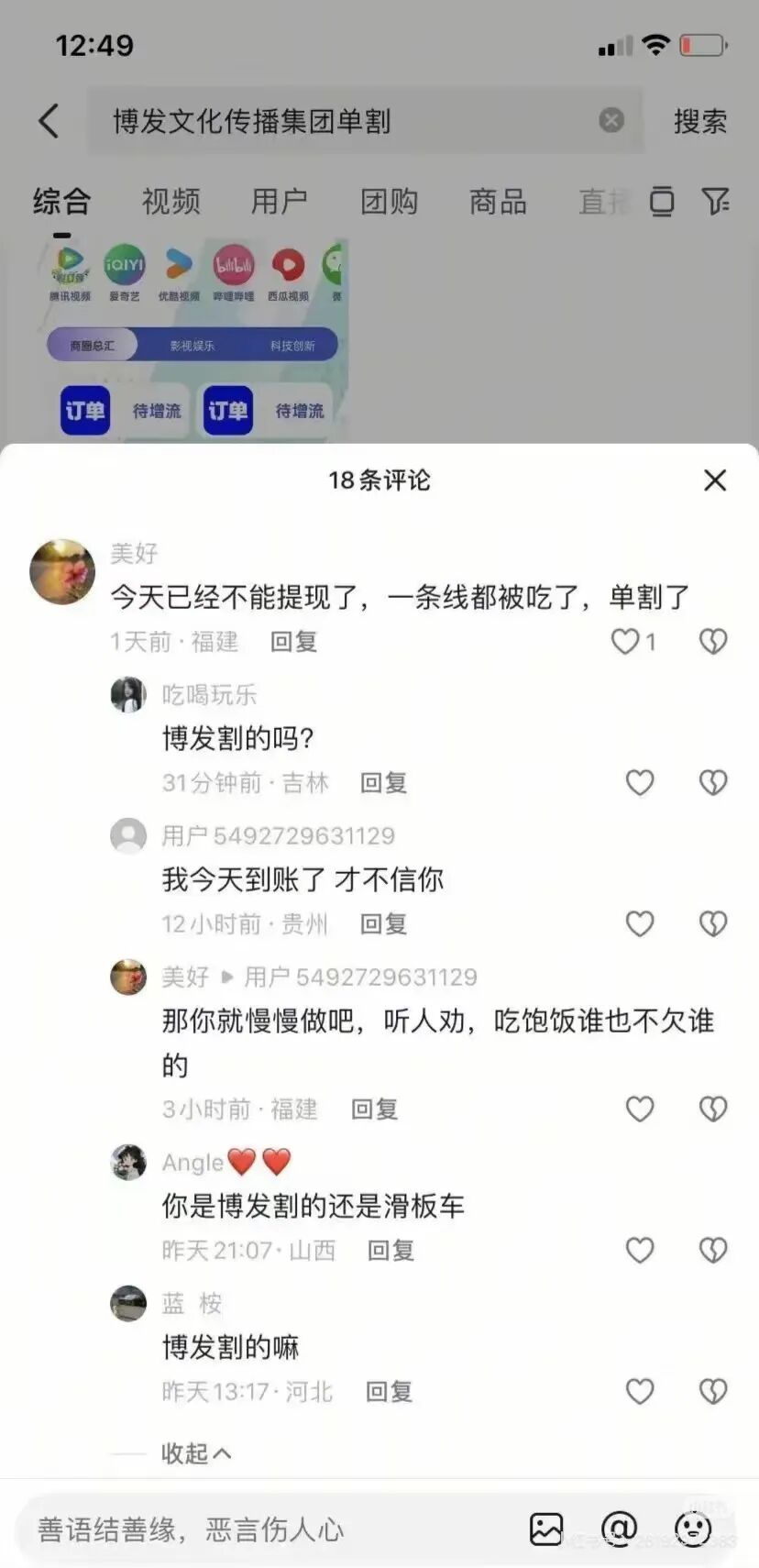The height and width of the screenshot is (1568, 759).
Task: Switch to the 商品 tab
Action: (x=498, y=201)
